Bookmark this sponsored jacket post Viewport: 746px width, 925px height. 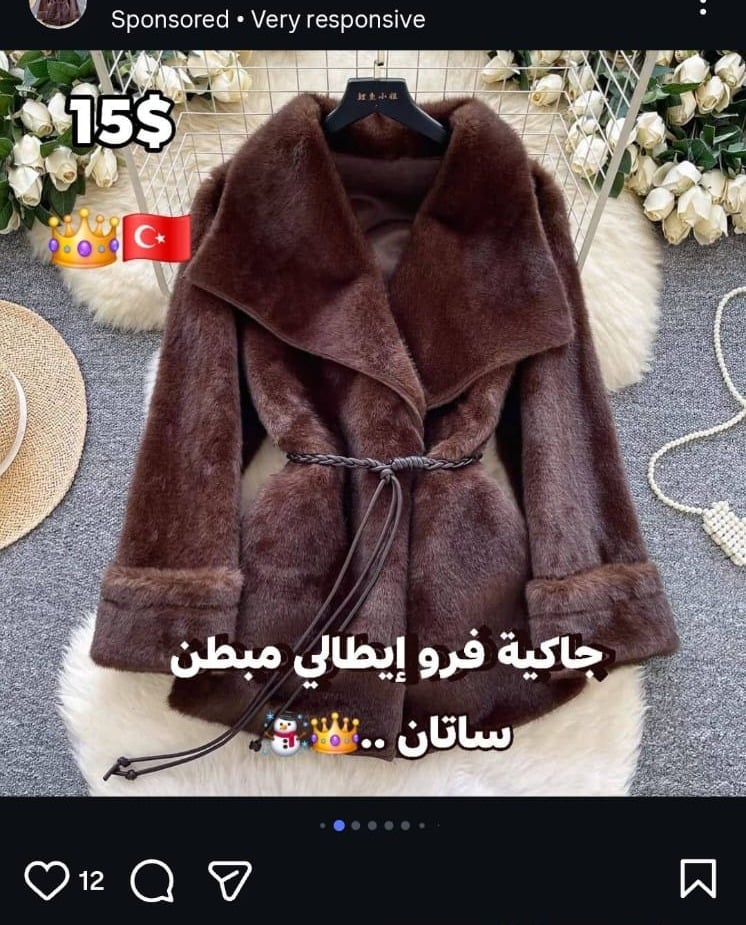pyautogui.click(x=698, y=878)
